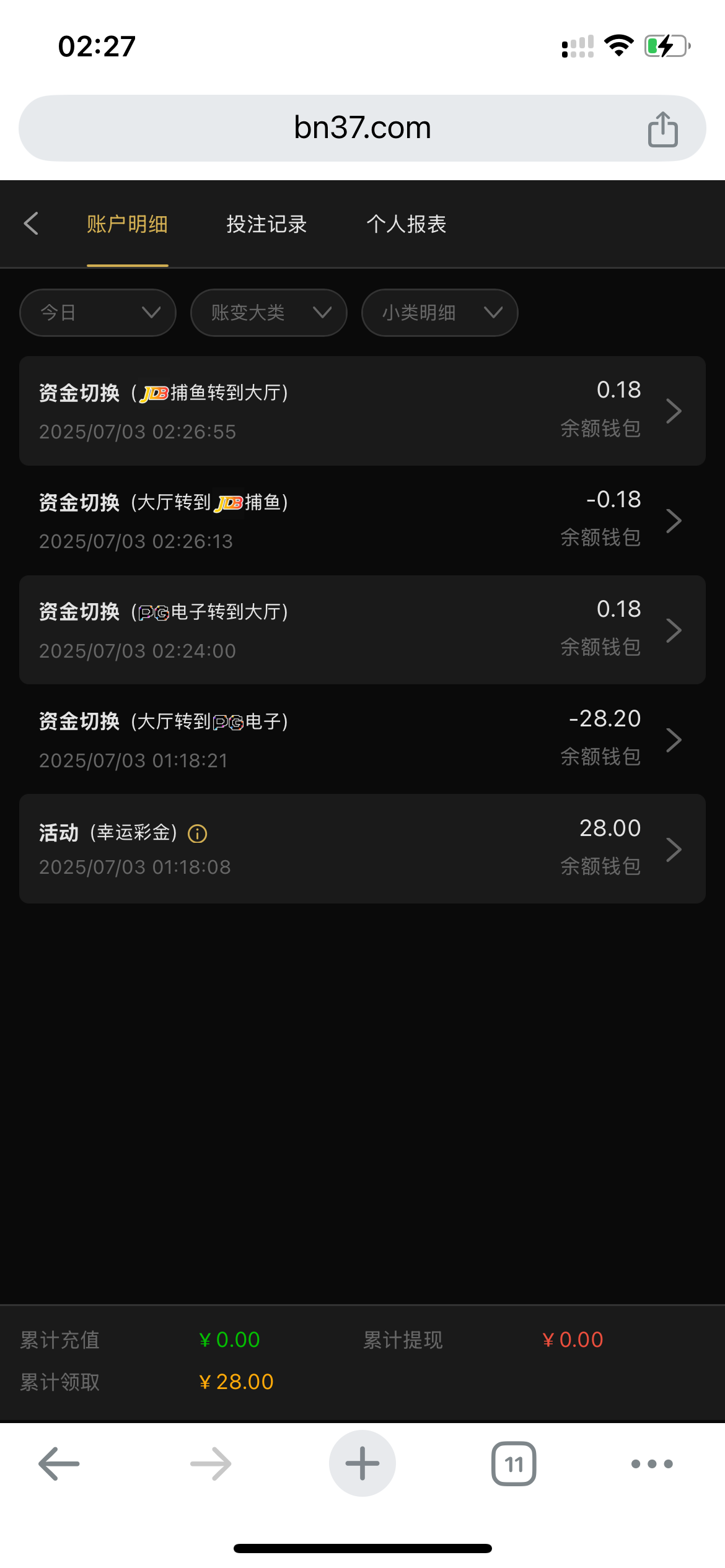Switch to the 投注记录 tab
725x1568 pixels.
(x=266, y=224)
